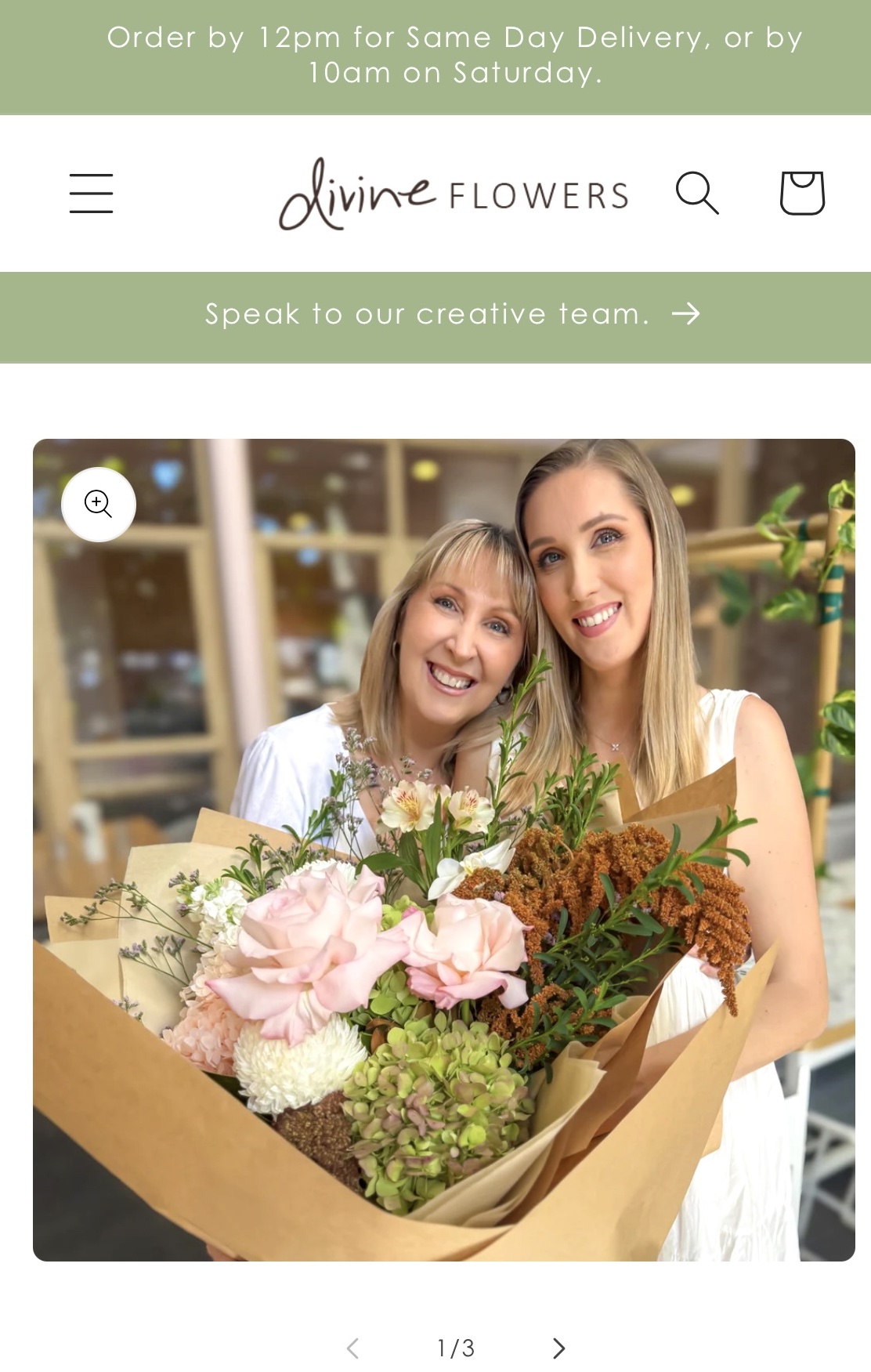Go to Divine Flowers homepage via logo
The width and height of the screenshot is (871, 1372).
(x=454, y=194)
